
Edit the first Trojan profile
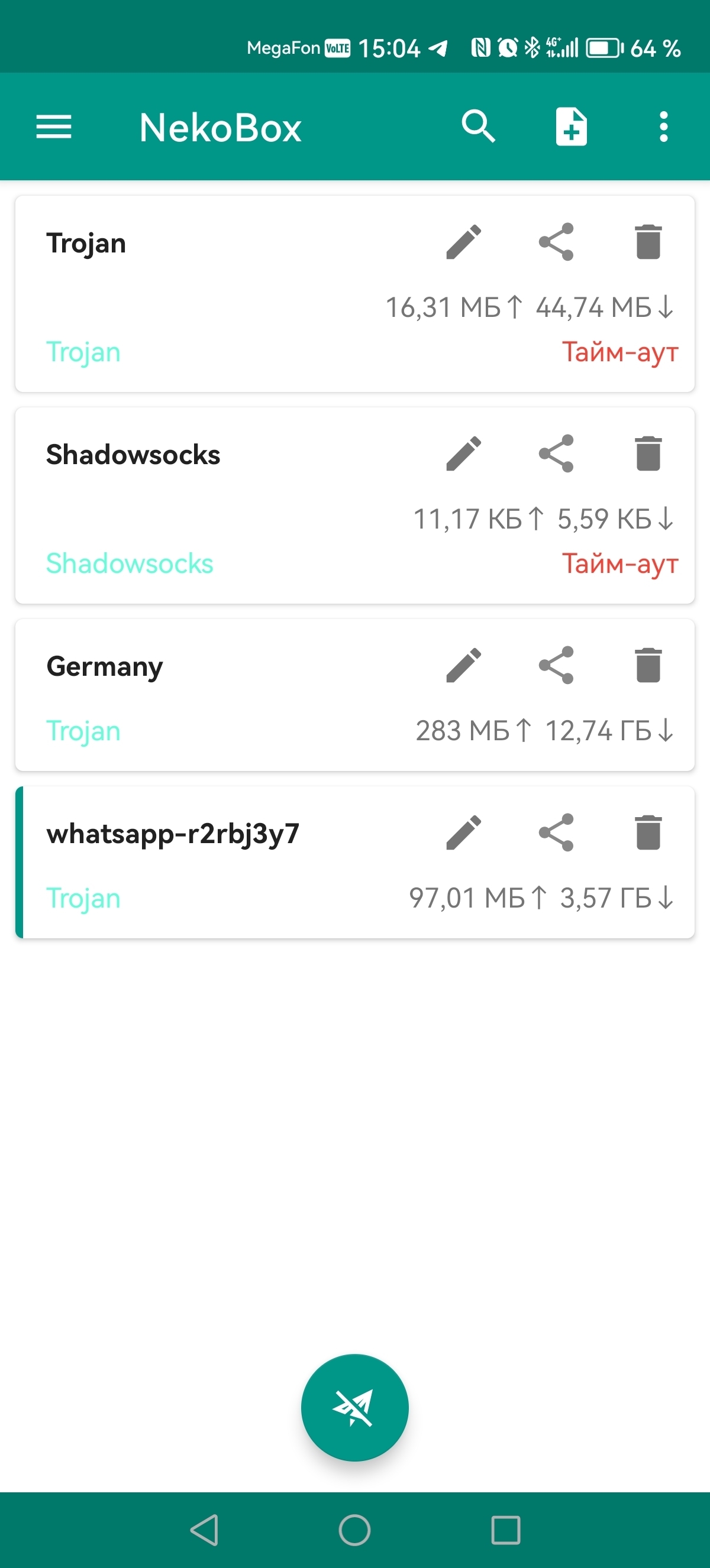click(x=463, y=242)
